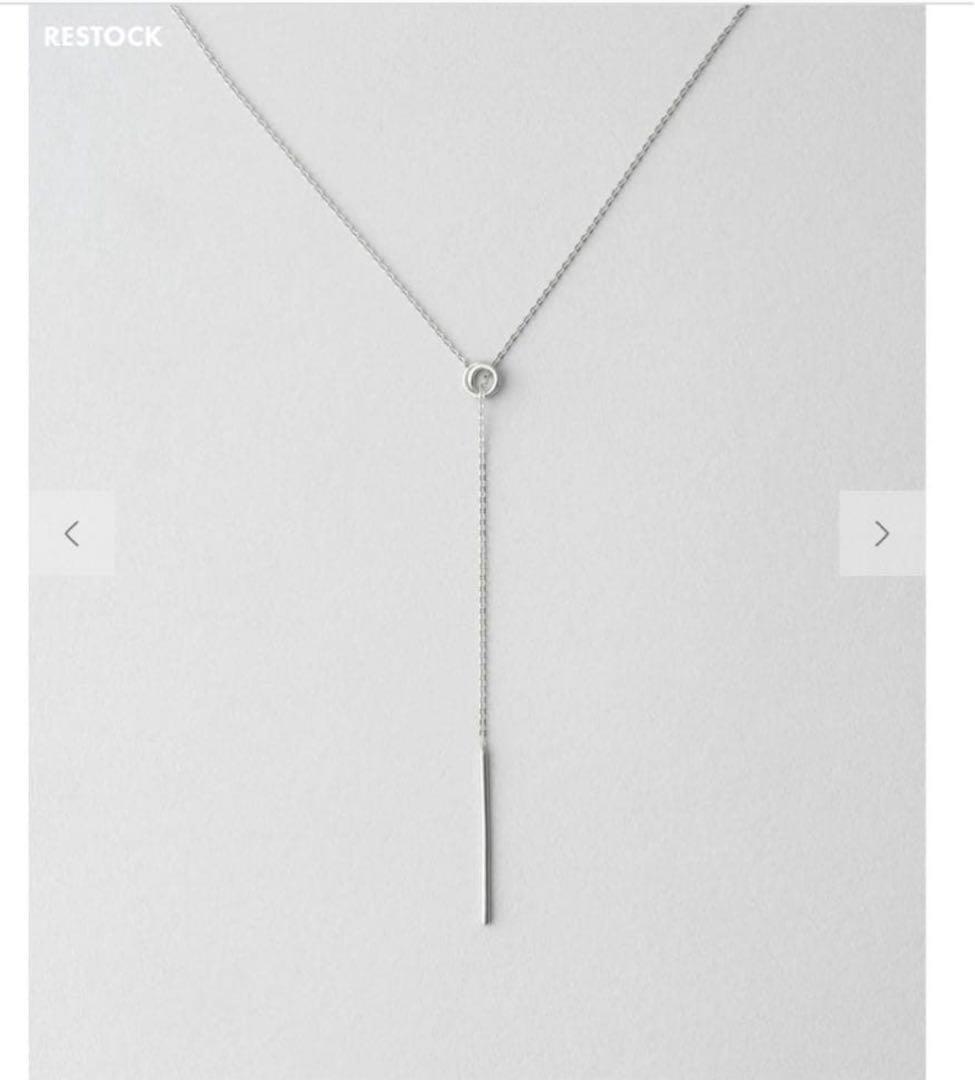Show the next product image
The image size is (975, 1080).
881,534
